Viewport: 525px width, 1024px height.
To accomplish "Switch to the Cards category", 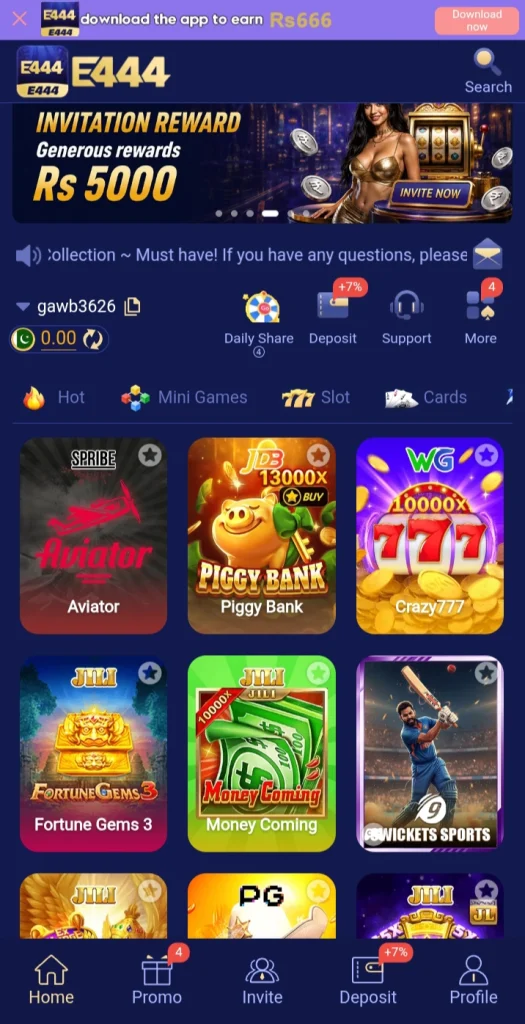I will point(426,397).
